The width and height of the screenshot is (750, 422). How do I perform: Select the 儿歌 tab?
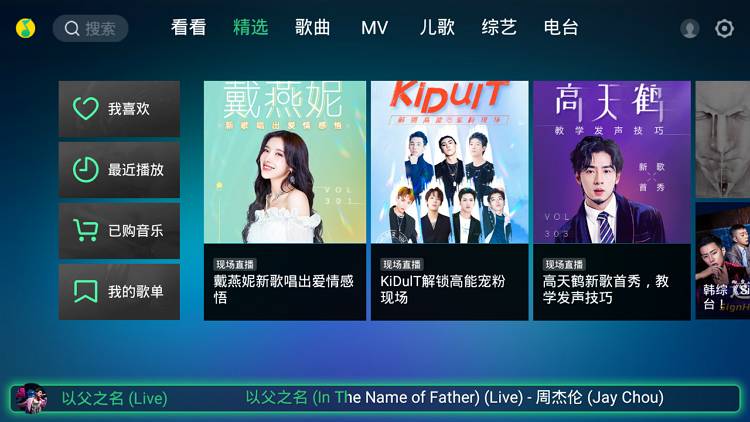[x=437, y=28]
